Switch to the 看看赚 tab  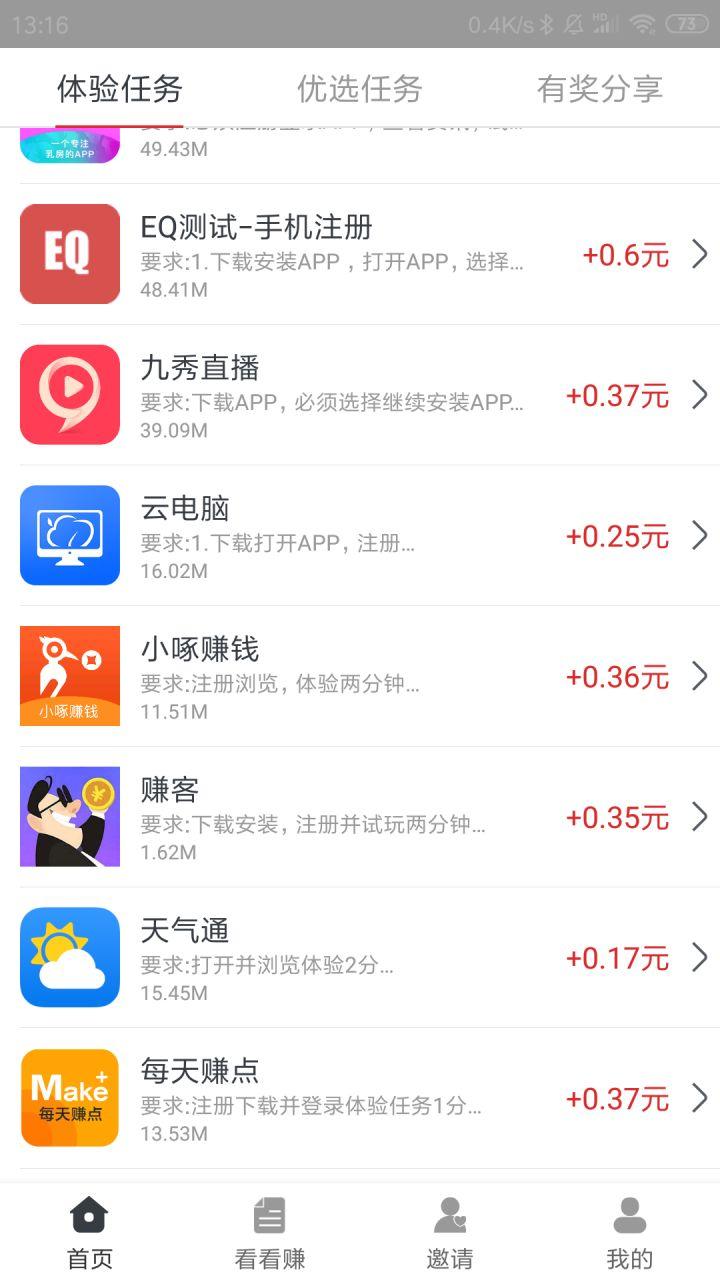point(270,1232)
